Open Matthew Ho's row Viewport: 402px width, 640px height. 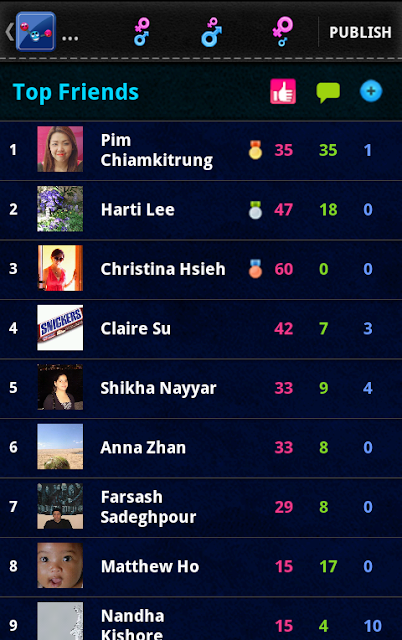(201, 567)
